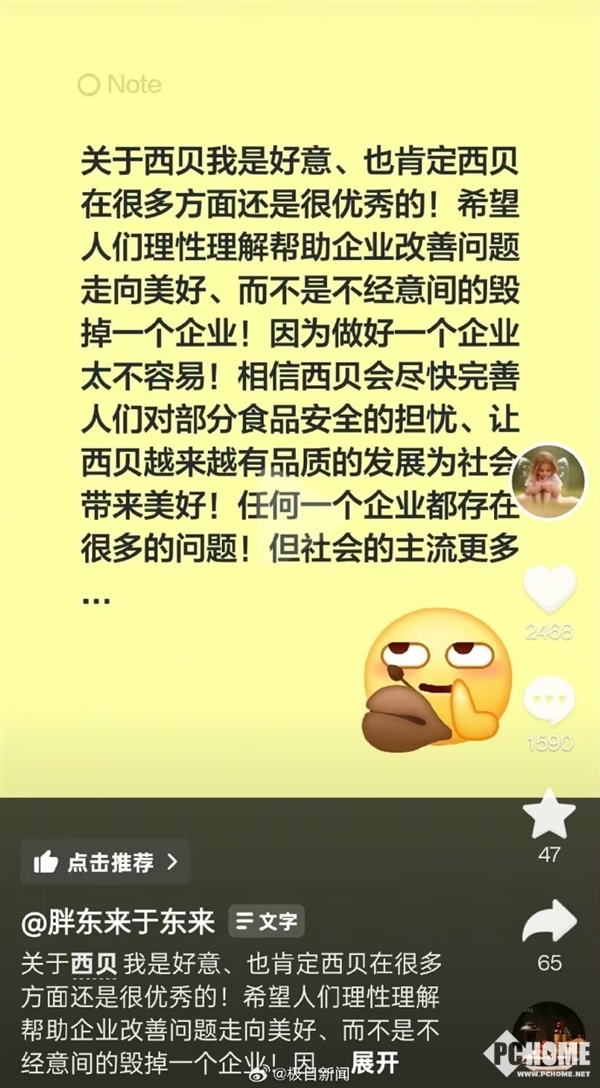Viewport: 600px width, 1088px height.
Task: Tap the 文字 tag next to the username
Action: pyautogui.click(x=266, y=921)
